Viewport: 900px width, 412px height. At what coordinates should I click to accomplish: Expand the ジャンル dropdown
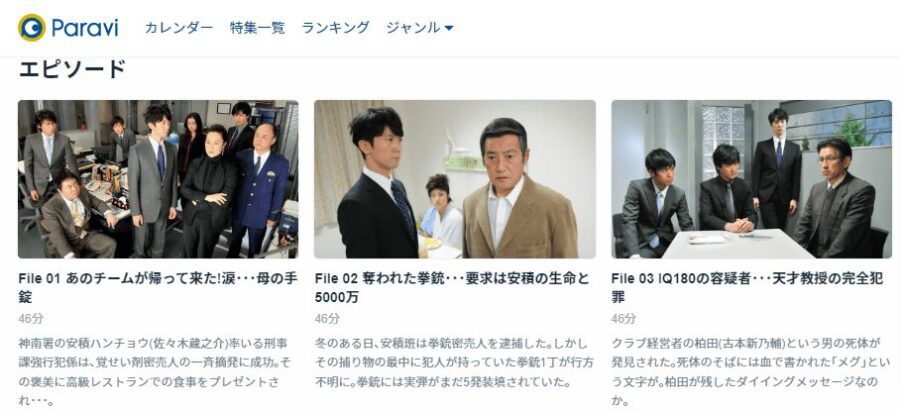420,28
